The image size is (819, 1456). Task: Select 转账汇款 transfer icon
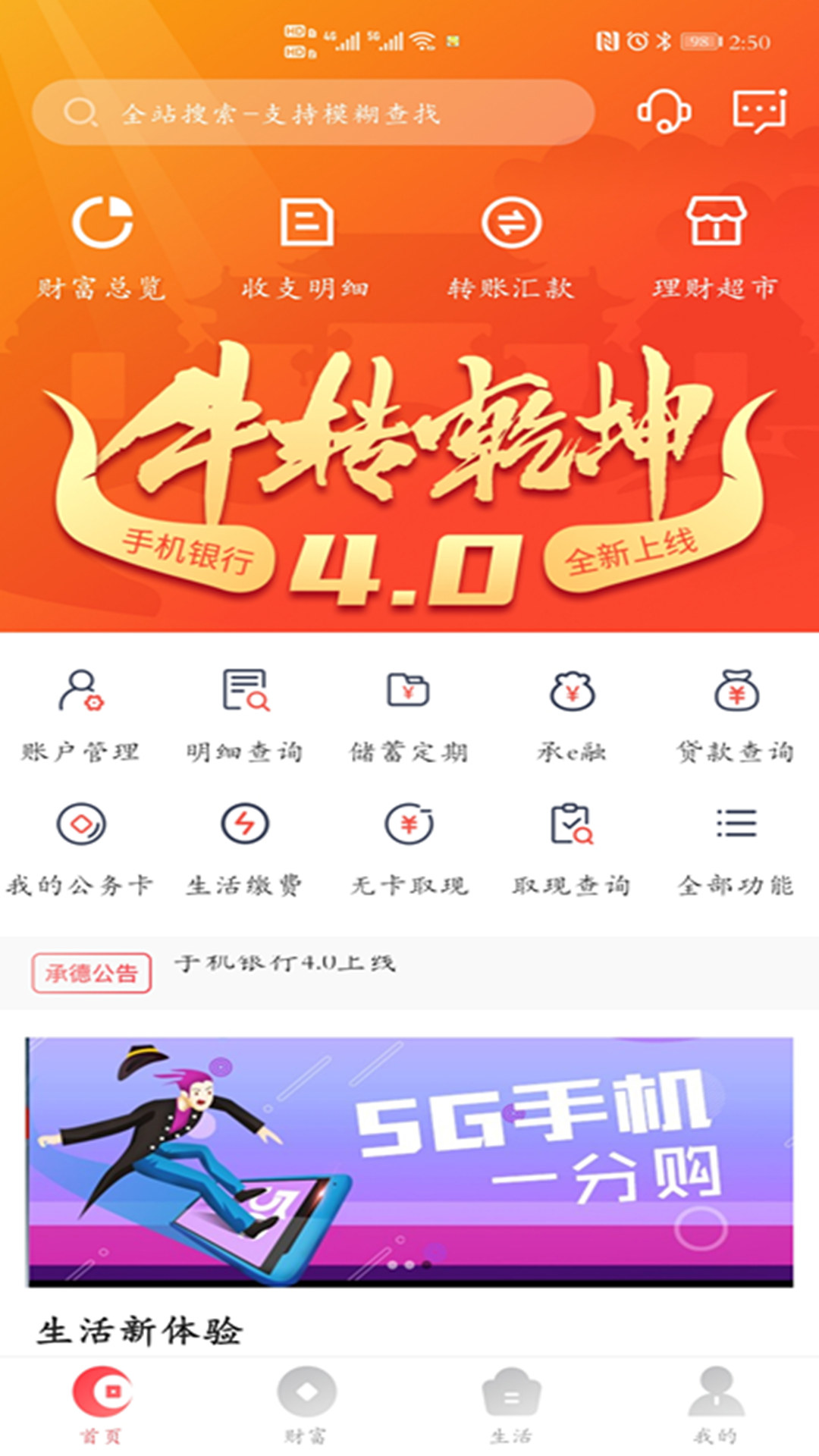pyautogui.click(x=510, y=243)
